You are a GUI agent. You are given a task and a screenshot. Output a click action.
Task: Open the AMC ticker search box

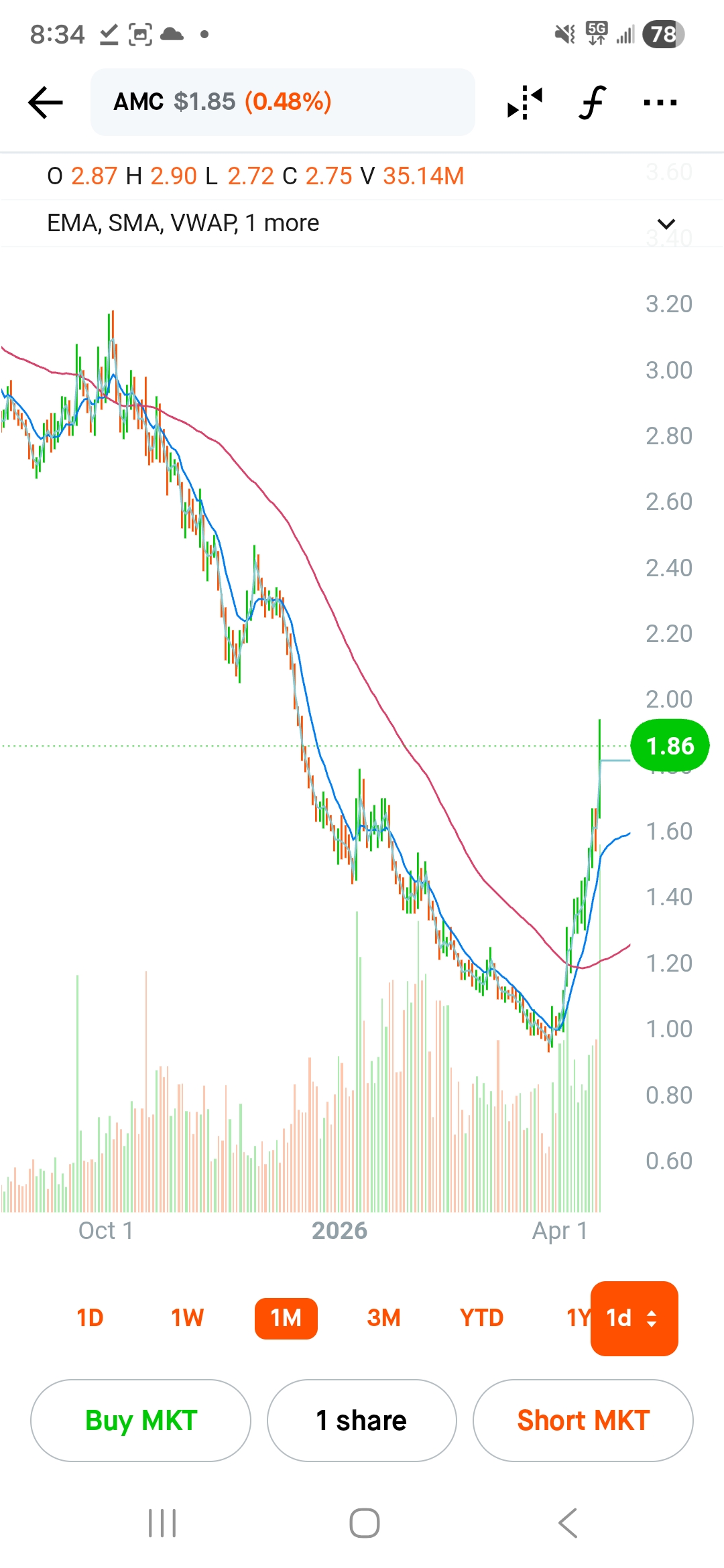click(282, 102)
